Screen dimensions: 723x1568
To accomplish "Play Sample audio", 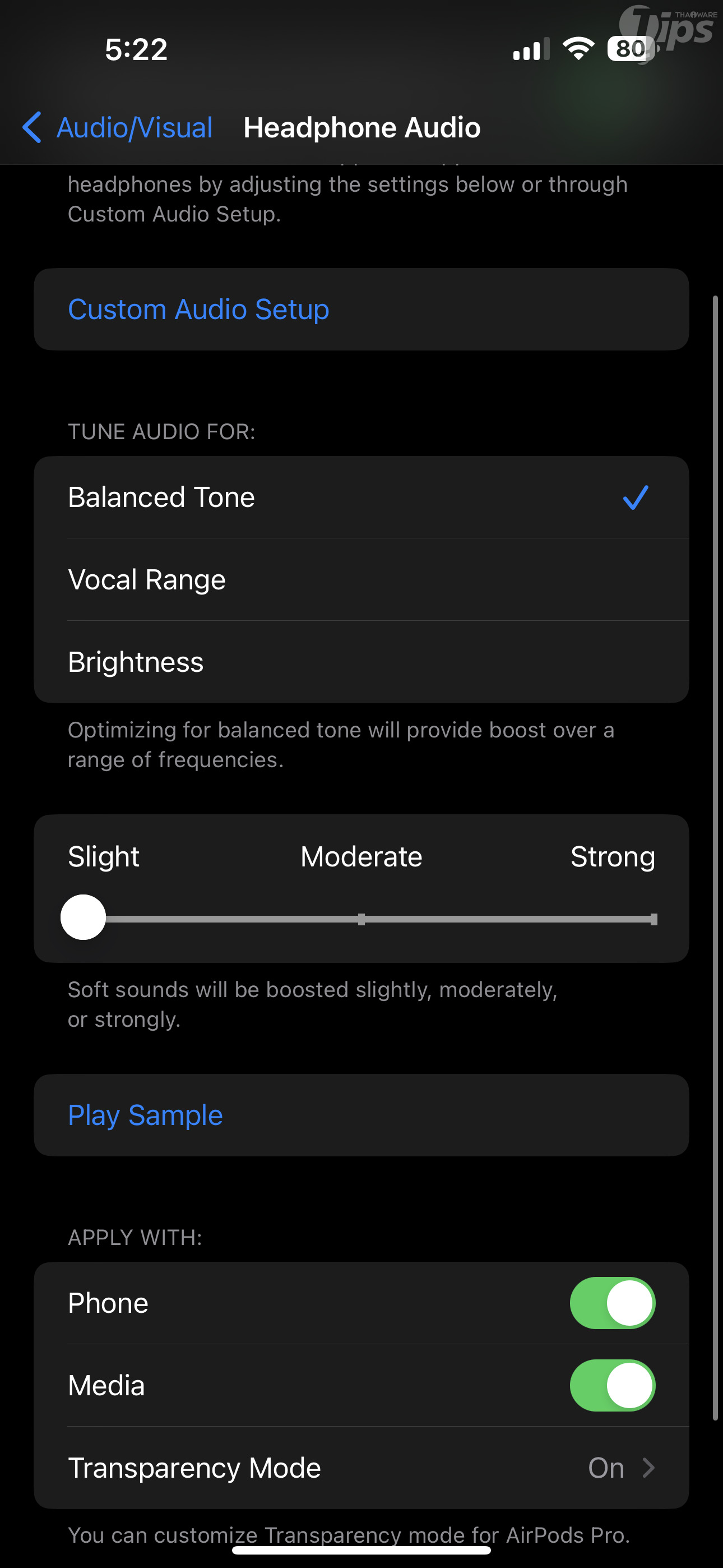I will pos(146,1115).
